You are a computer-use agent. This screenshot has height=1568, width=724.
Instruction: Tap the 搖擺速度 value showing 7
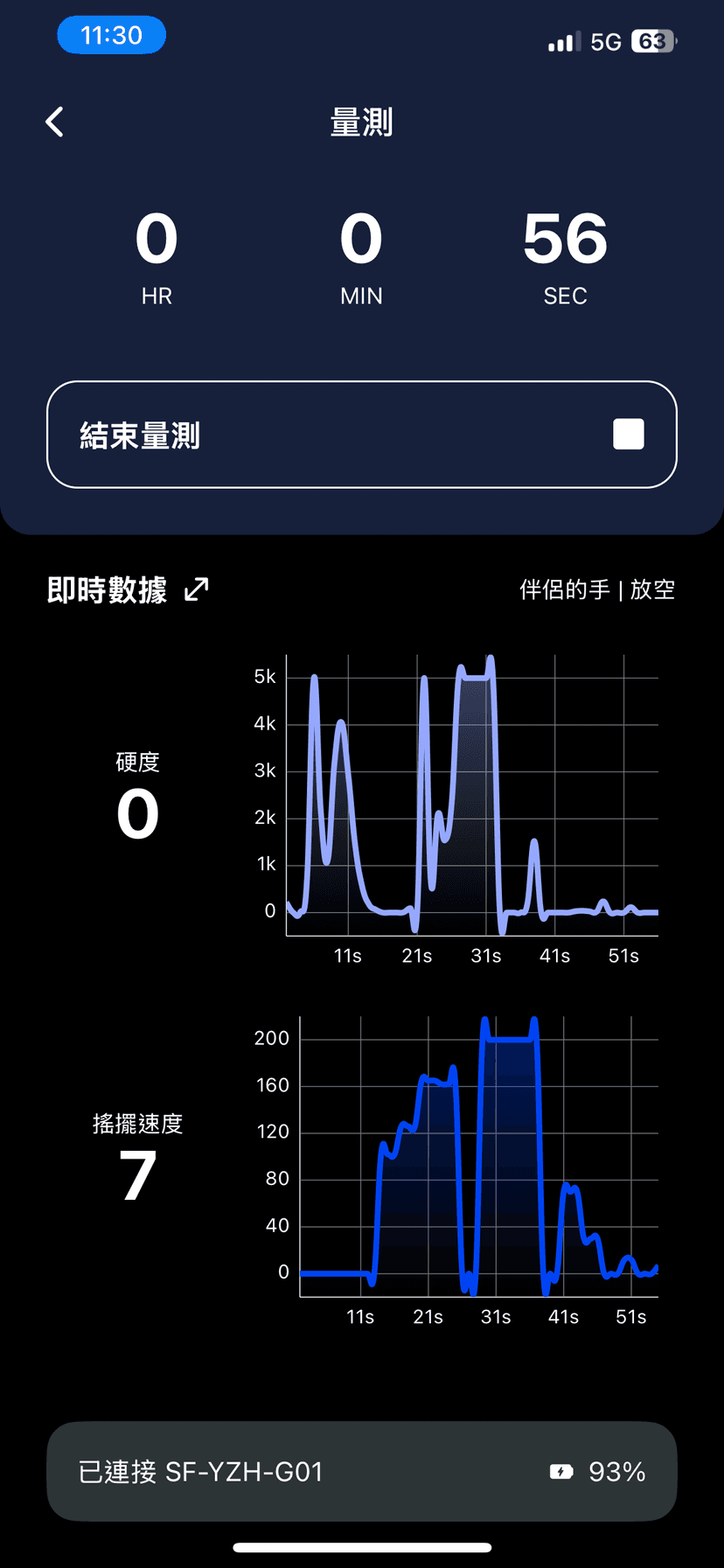(136, 1176)
